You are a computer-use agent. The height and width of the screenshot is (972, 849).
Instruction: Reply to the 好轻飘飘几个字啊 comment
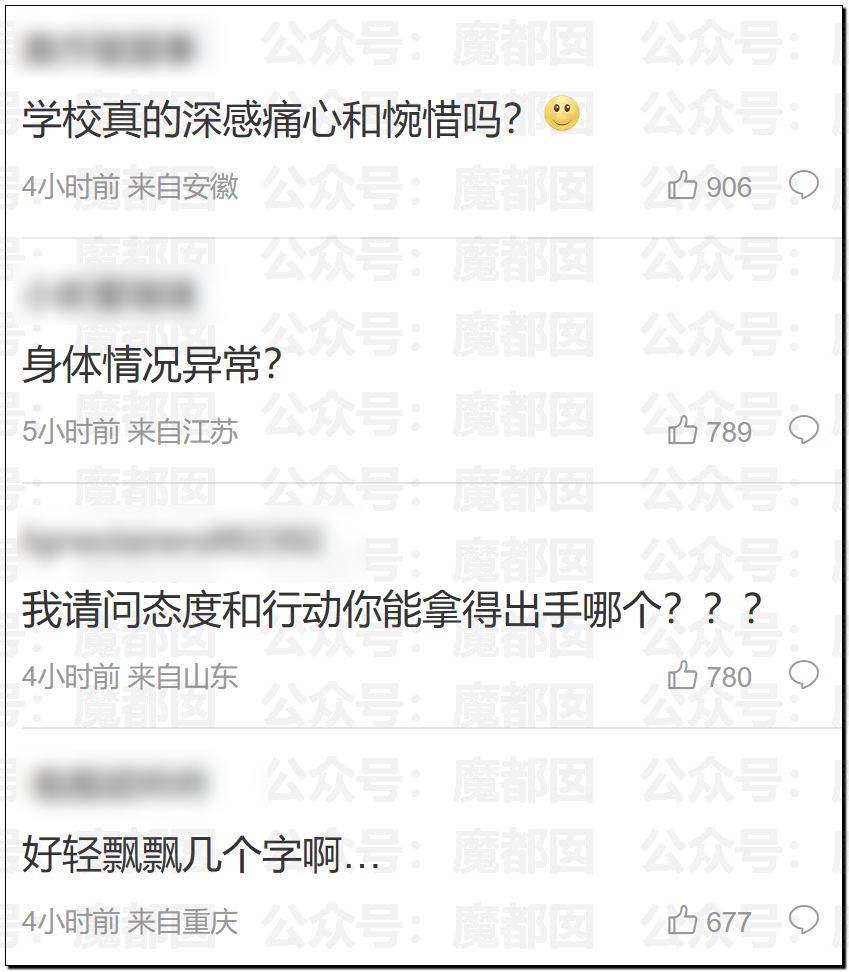pyautogui.click(x=804, y=920)
